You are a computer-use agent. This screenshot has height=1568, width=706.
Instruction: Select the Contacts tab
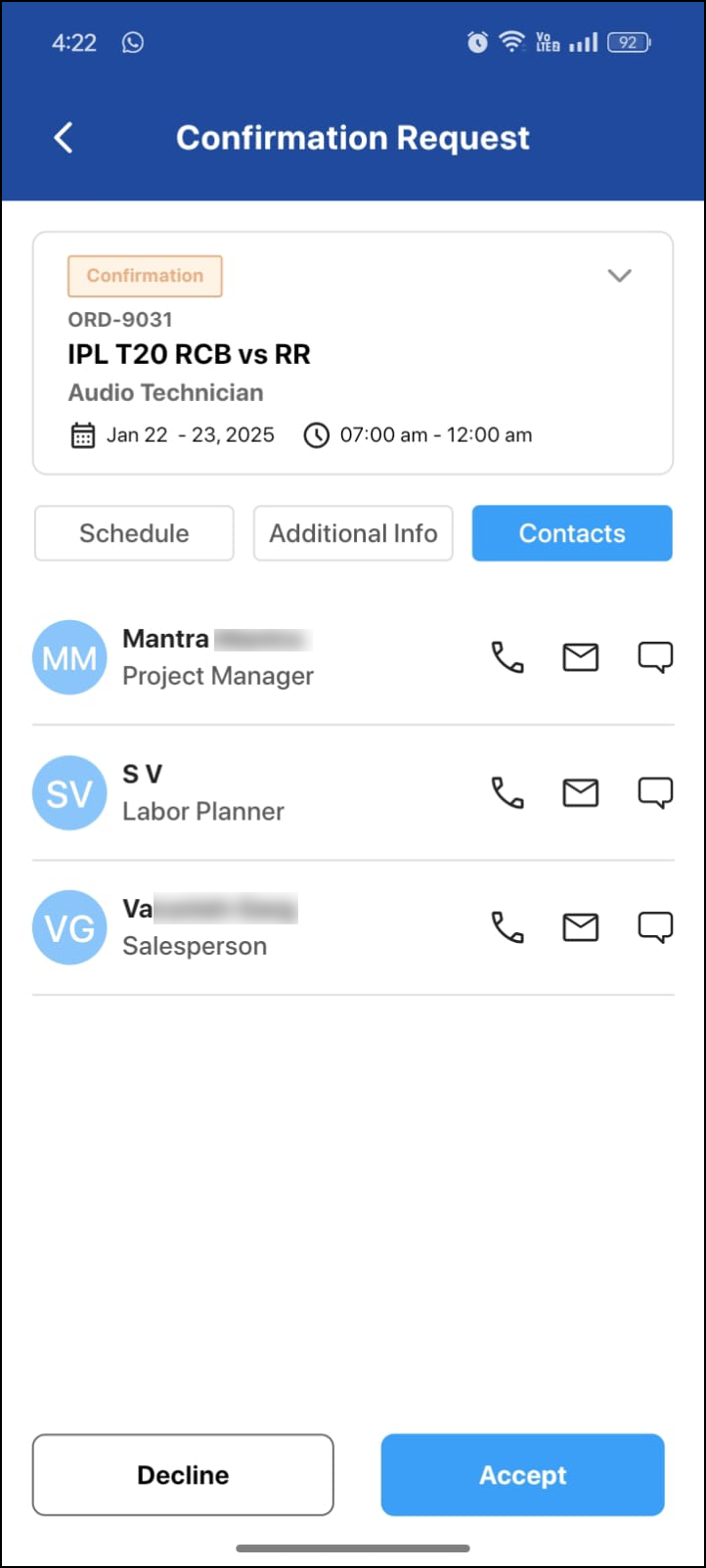(x=572, y=533)
